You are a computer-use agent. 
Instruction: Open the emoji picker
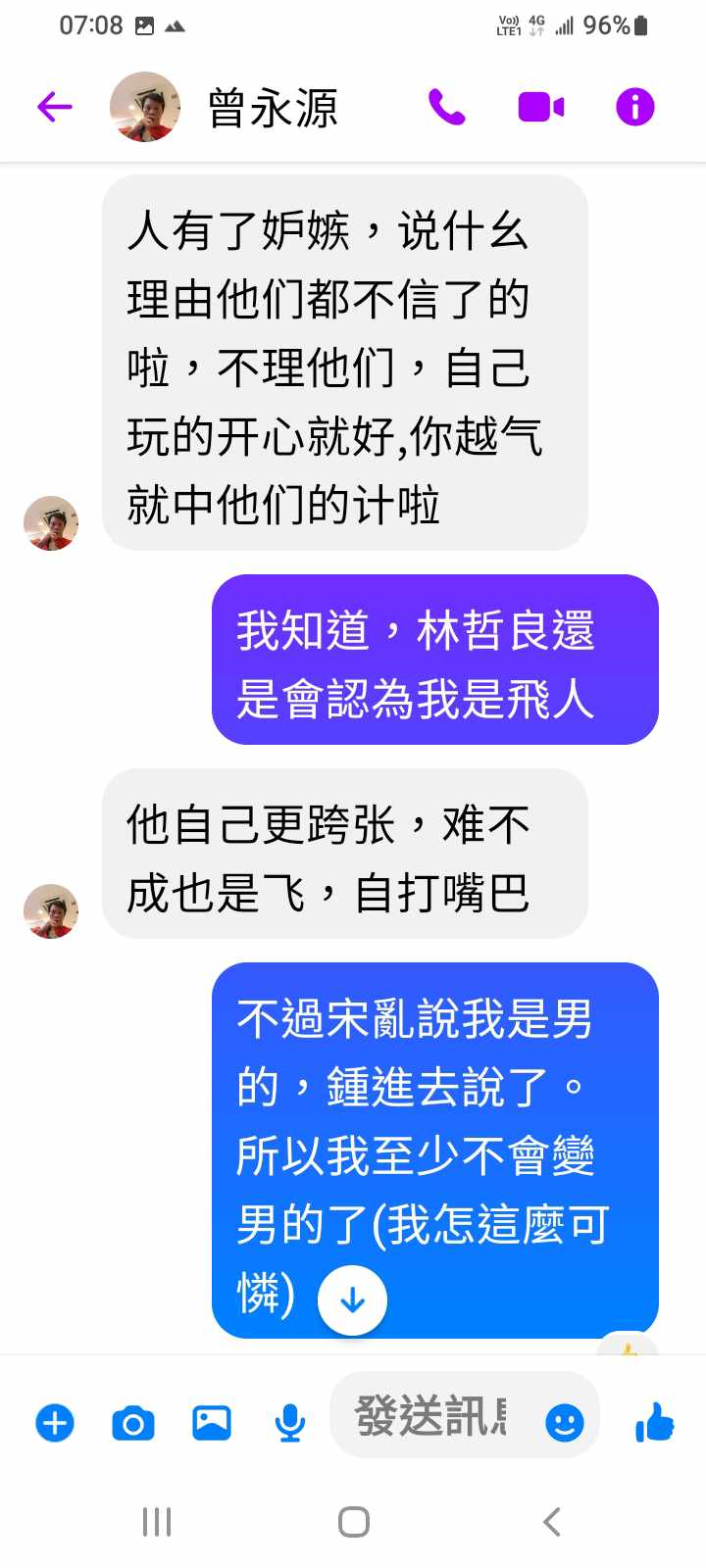point(565,1422)
